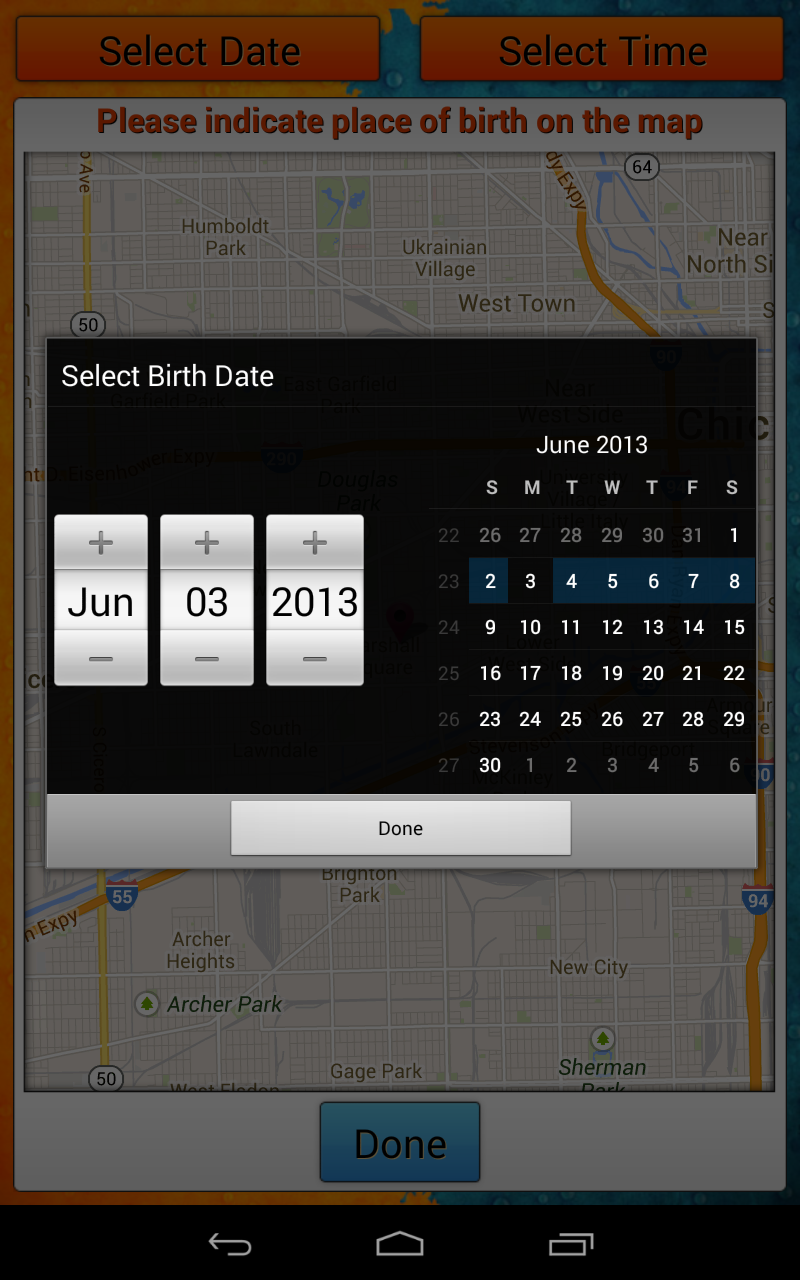The image size is (800, 1280).
Task: Increase the year with the plus button
Action: (x=315, y=543)
